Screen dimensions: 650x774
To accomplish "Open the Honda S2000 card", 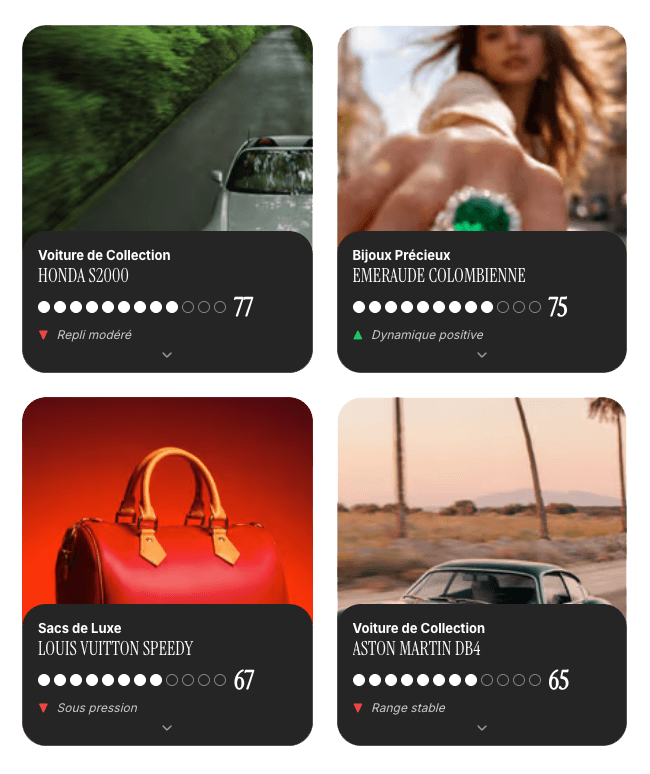I will pyautogui.click(x=167, y=198).
